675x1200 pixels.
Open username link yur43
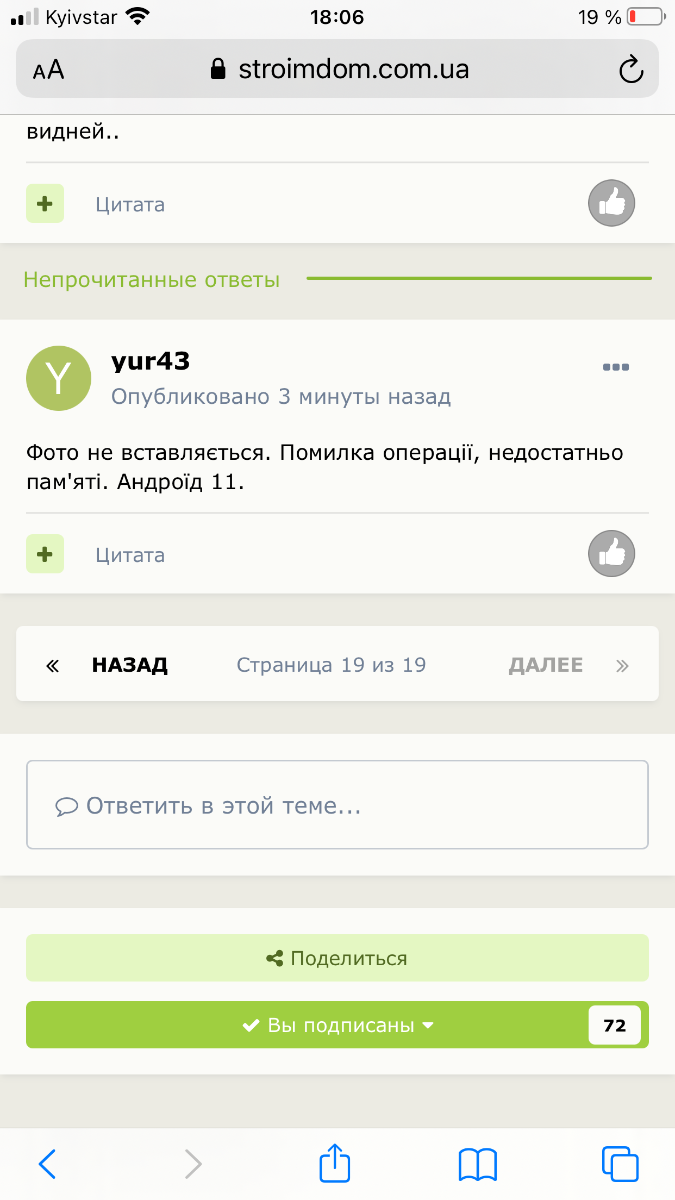click(x=150, y=361)
